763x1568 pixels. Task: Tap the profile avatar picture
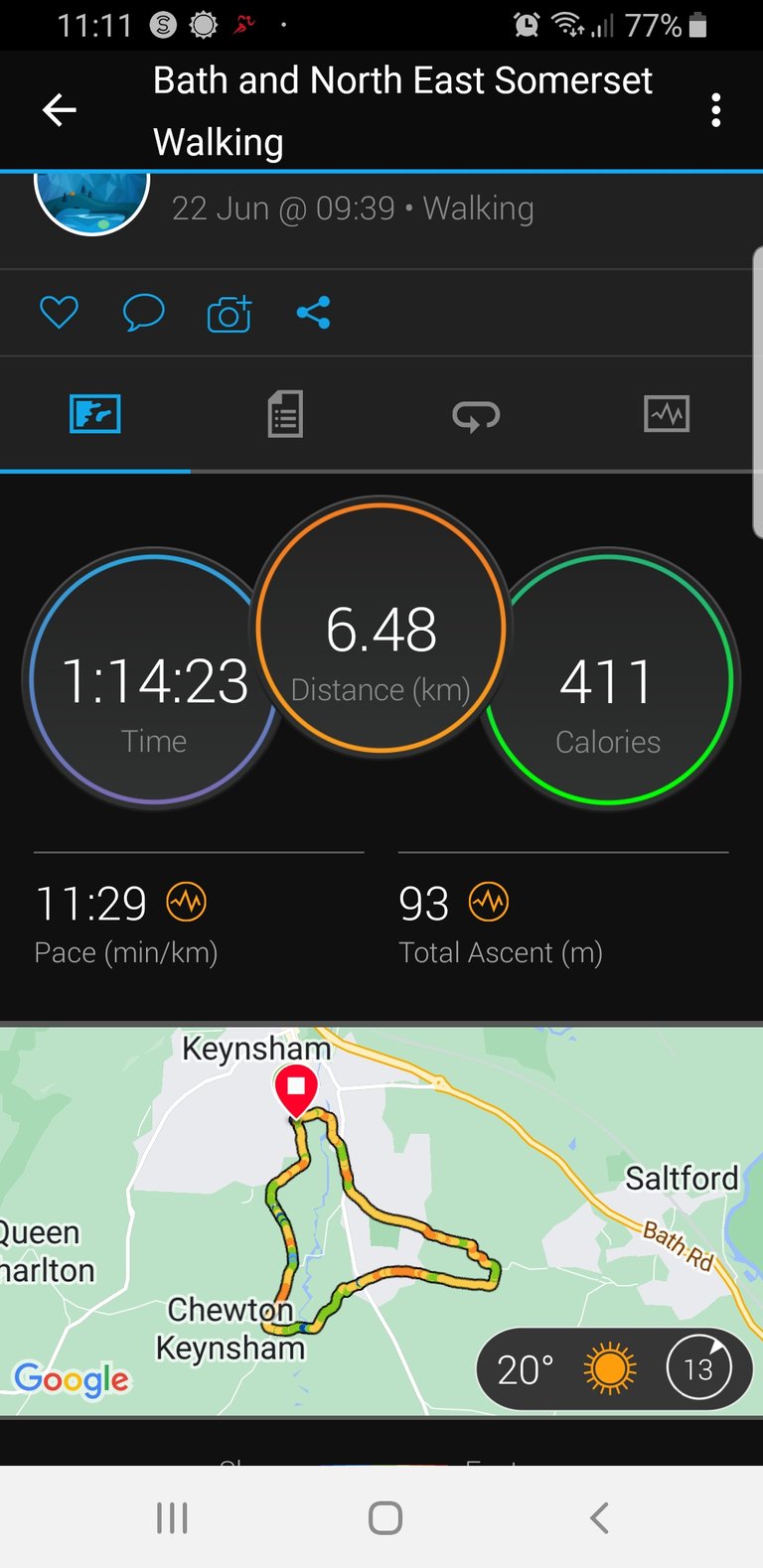91,203
